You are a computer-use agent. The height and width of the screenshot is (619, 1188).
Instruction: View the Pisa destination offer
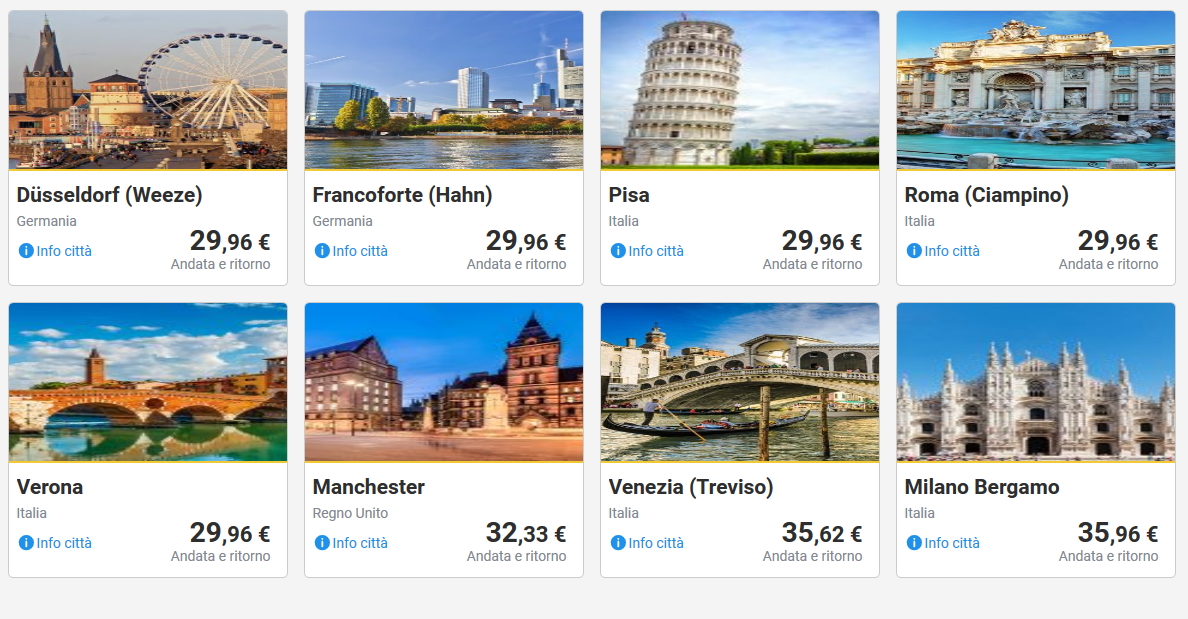(x=739, y=92)
